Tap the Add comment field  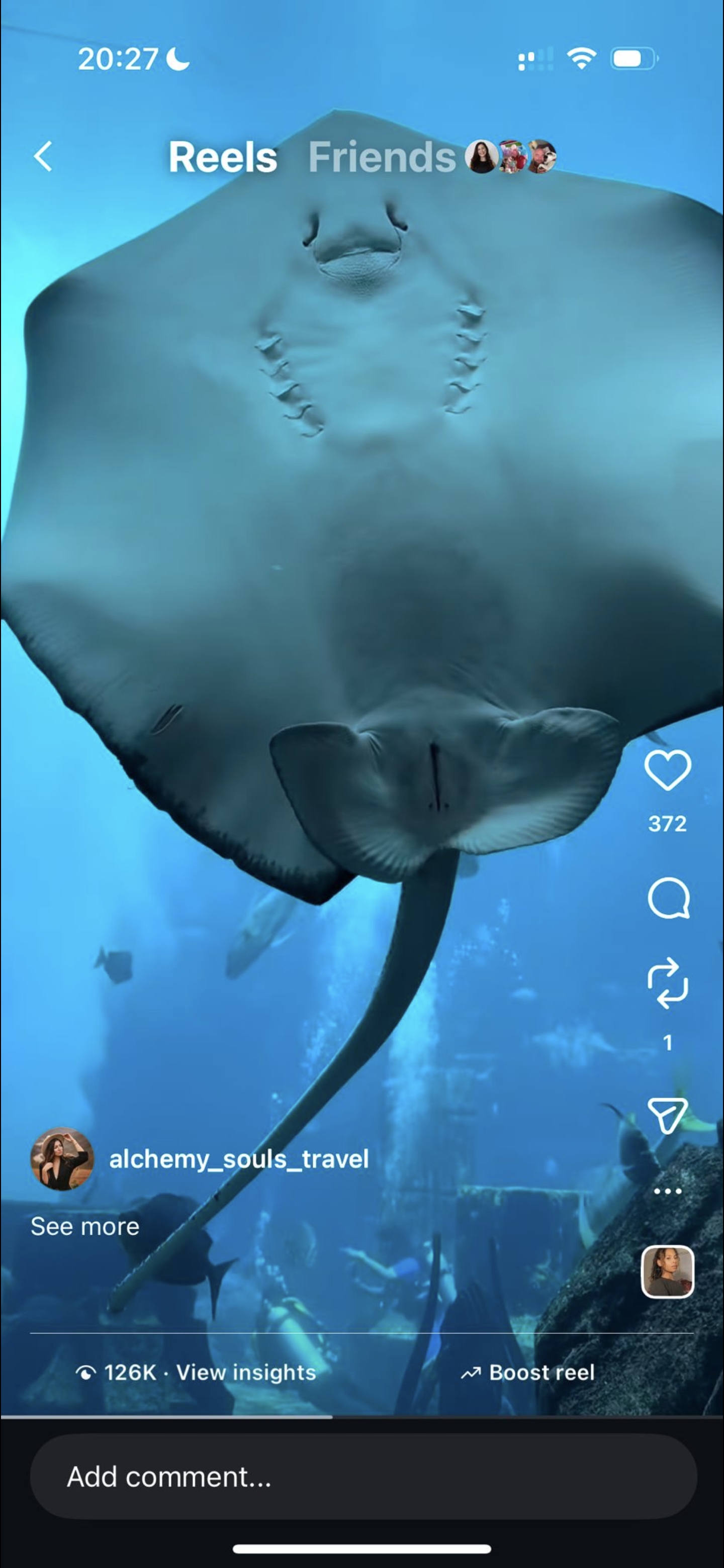point(363,1477)
